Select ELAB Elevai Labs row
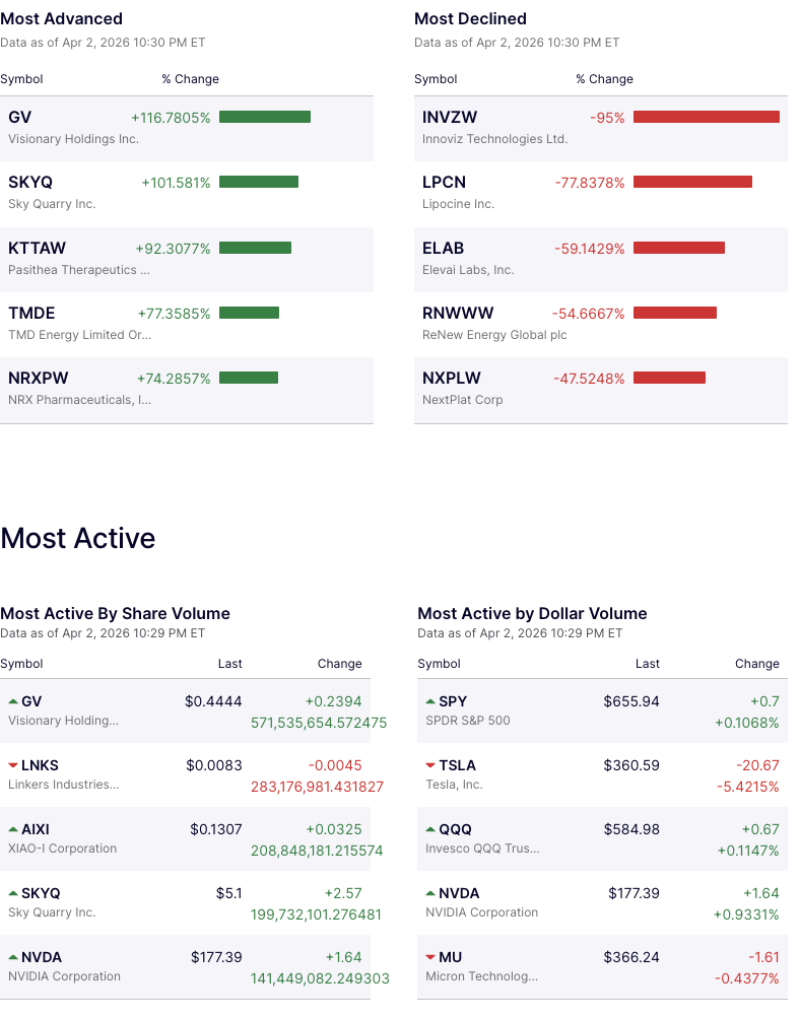Viewport: 800px width, 1017px height. (x=443, y=248)
